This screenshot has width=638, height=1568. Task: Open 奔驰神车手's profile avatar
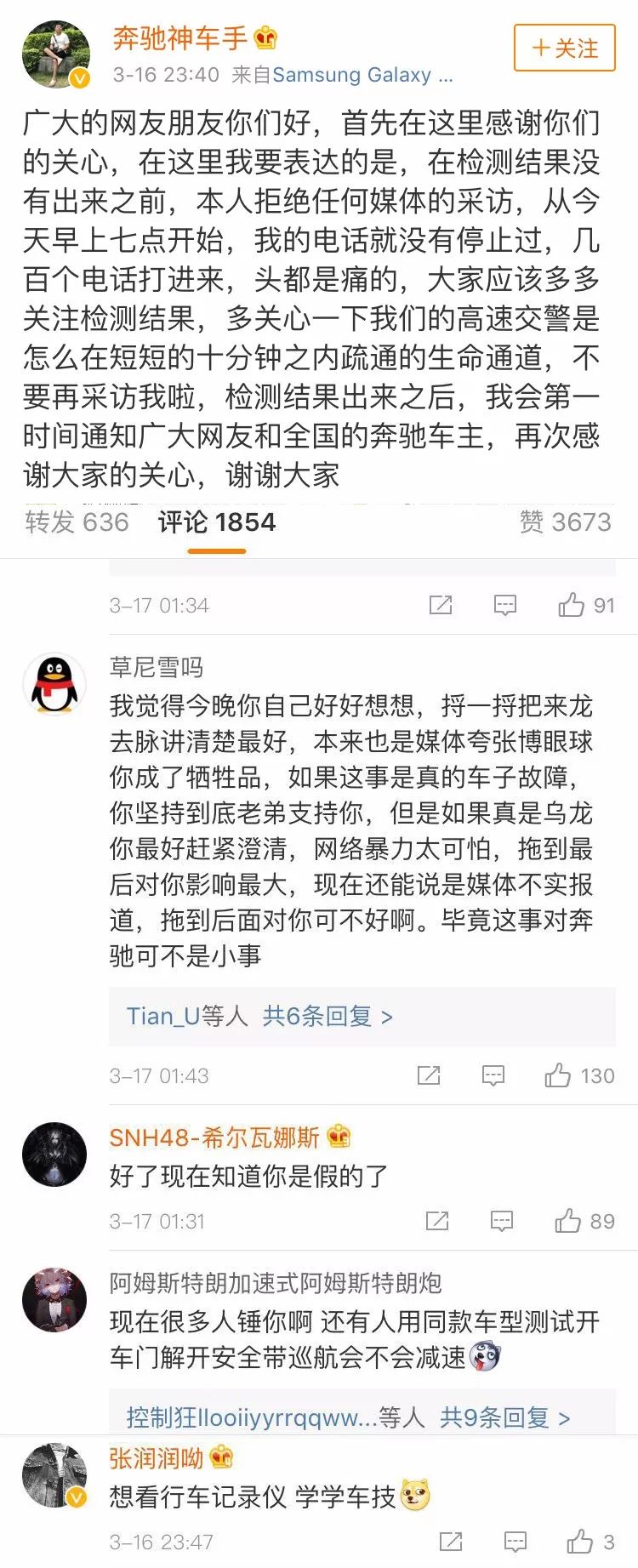click(55, 55)
